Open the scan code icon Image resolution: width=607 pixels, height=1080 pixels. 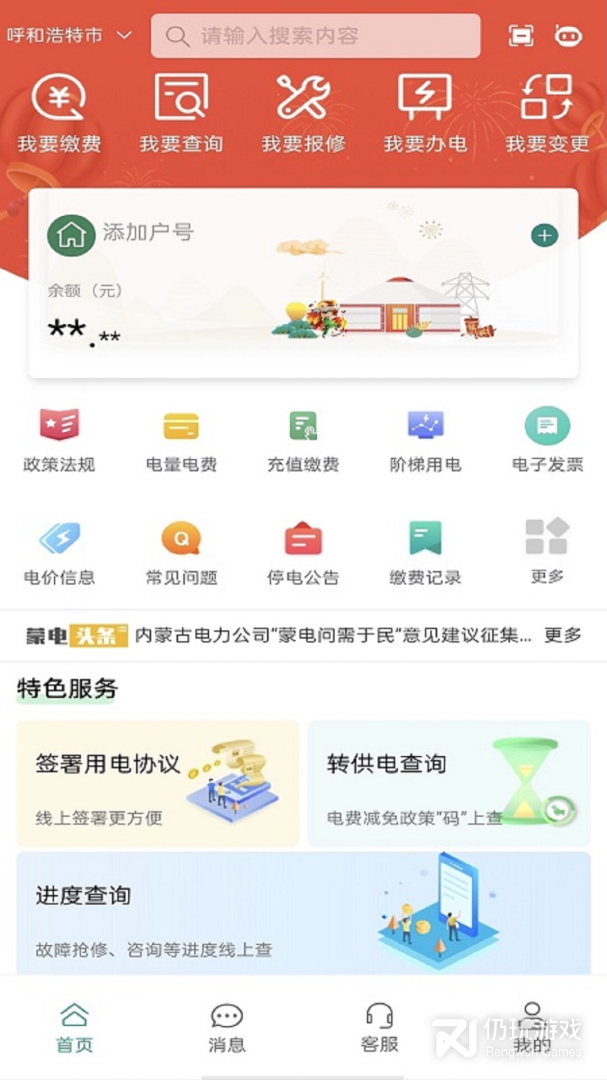(521, 36)
